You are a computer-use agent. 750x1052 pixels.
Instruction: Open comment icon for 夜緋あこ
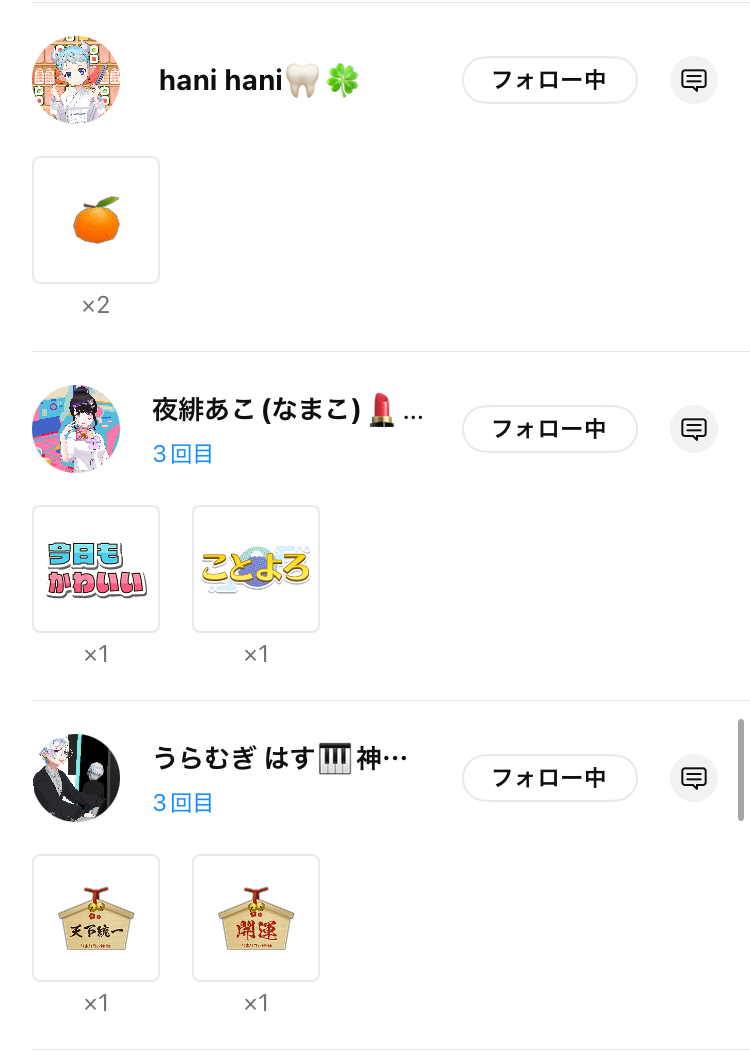coord(694,429)
